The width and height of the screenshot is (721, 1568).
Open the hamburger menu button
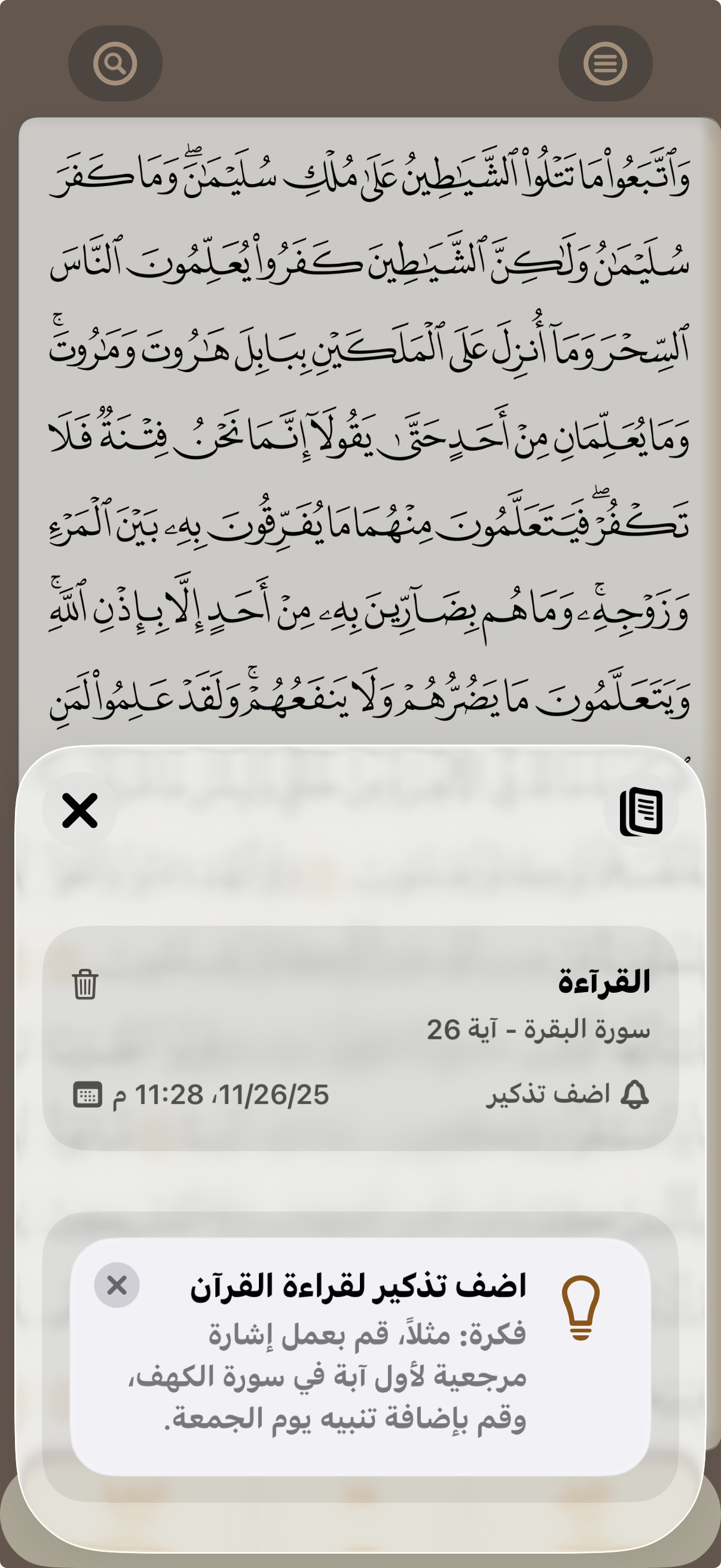coord(605,63)
